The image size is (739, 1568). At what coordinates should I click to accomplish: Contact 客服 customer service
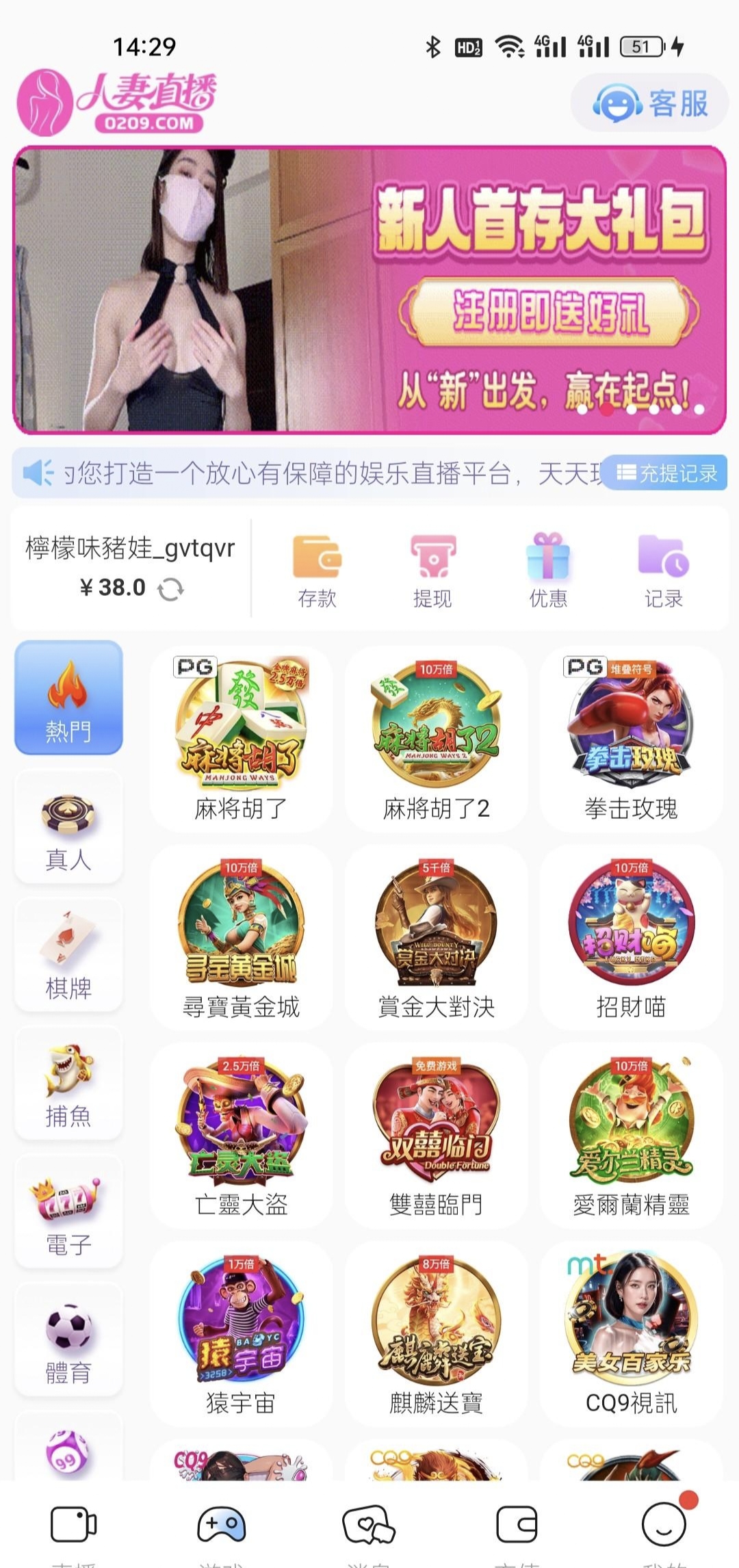(x=650, y=104)
